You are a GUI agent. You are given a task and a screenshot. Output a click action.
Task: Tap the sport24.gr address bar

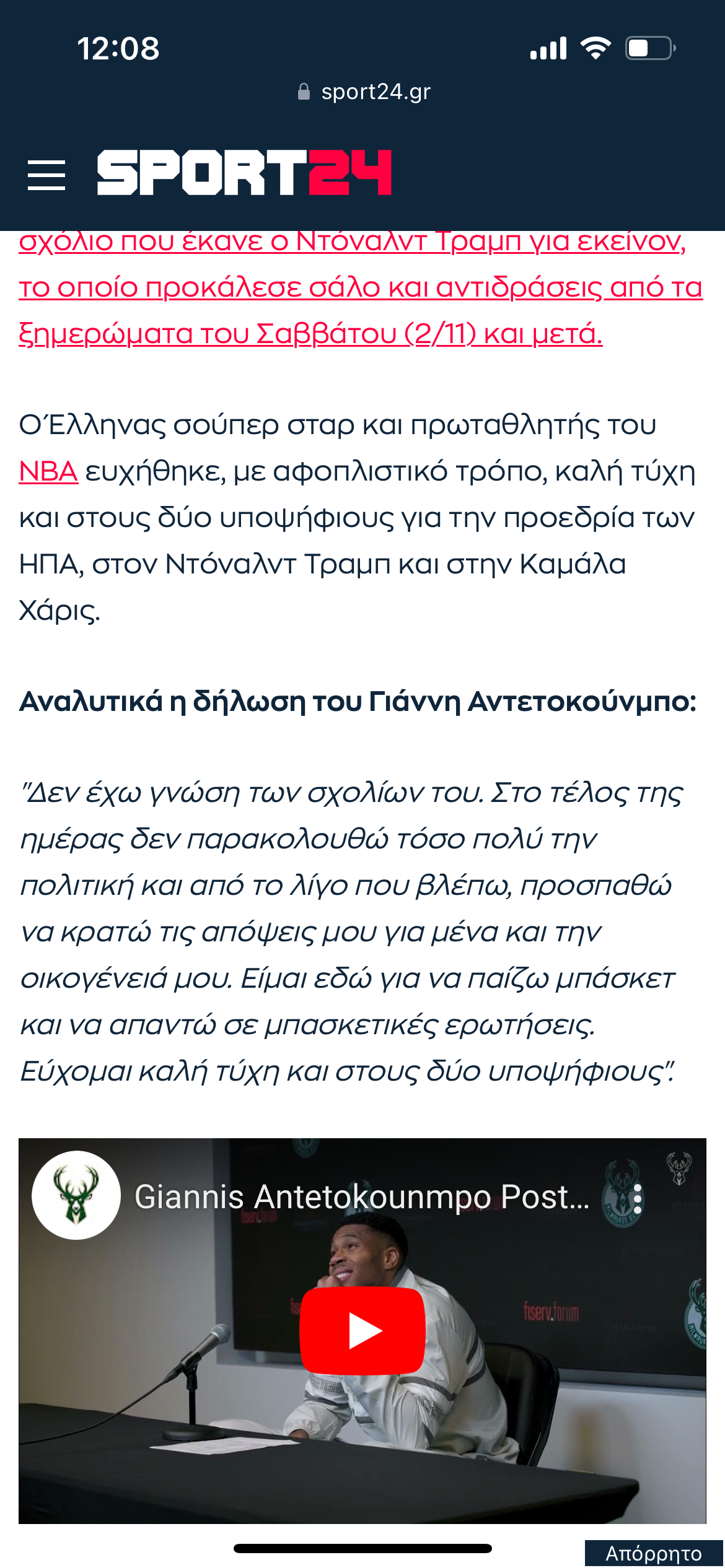click(x=363, y=92)
